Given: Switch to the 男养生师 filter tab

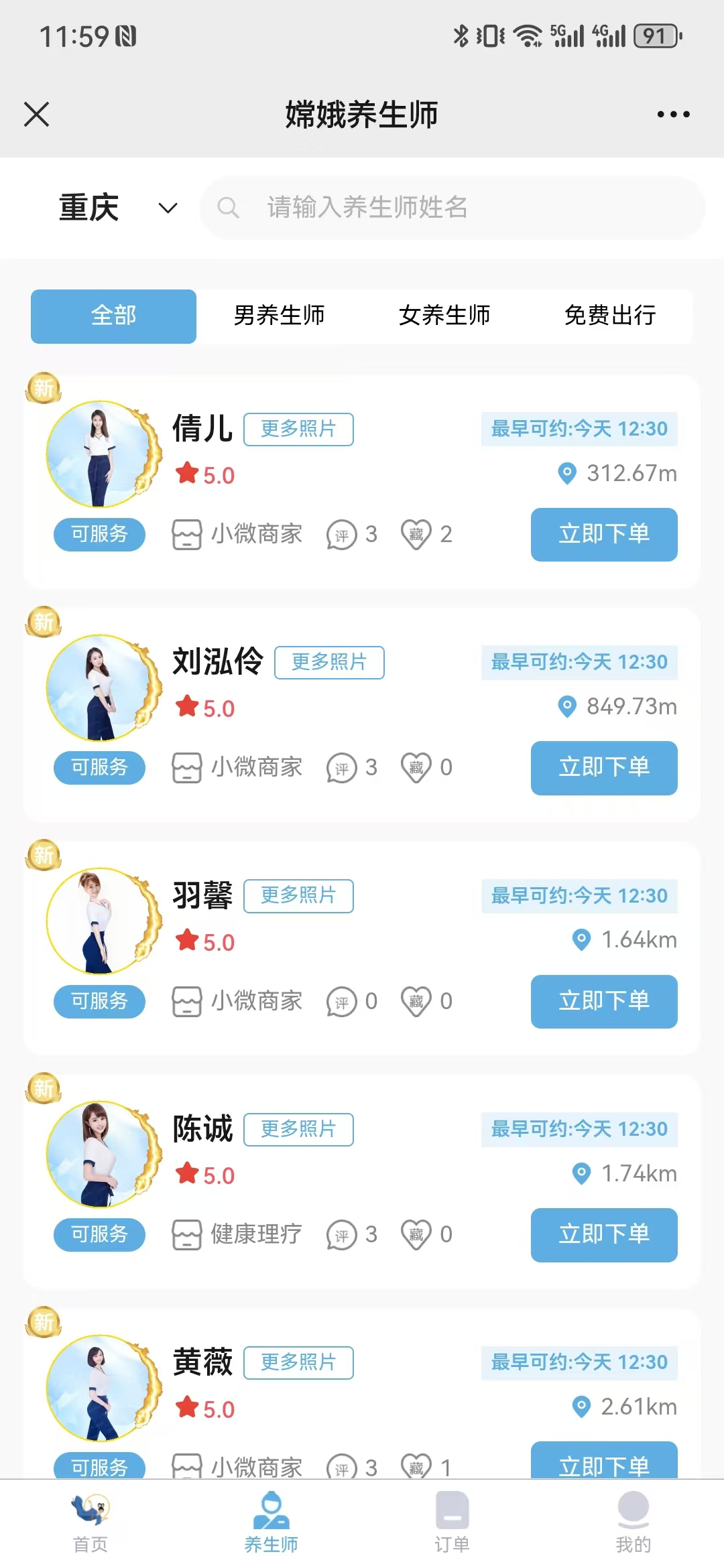Looking at the screenshot, I should coord(279,316).
